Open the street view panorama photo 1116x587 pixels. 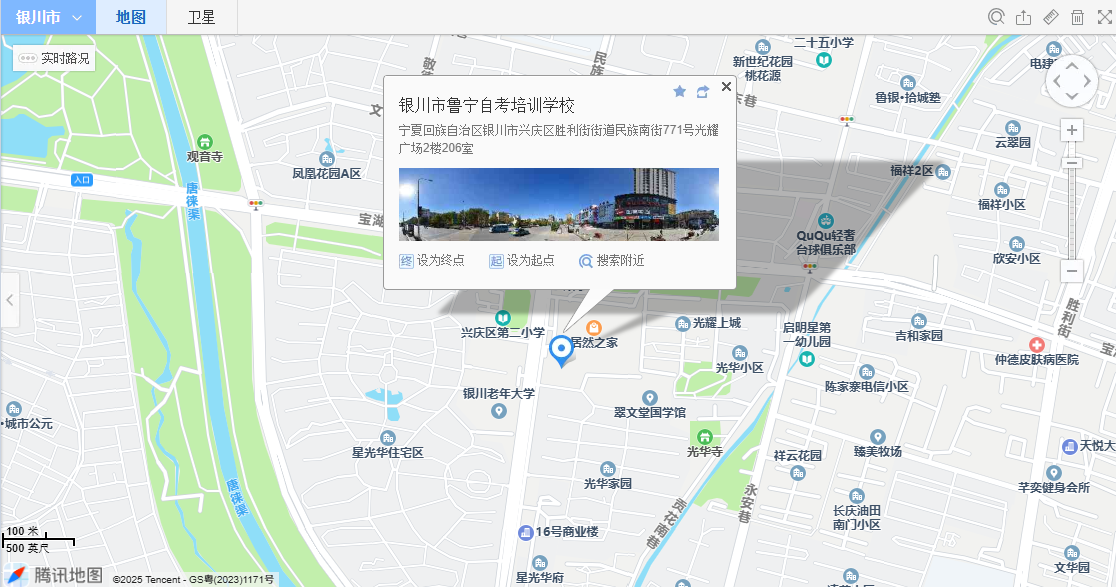tap(558, 204)
